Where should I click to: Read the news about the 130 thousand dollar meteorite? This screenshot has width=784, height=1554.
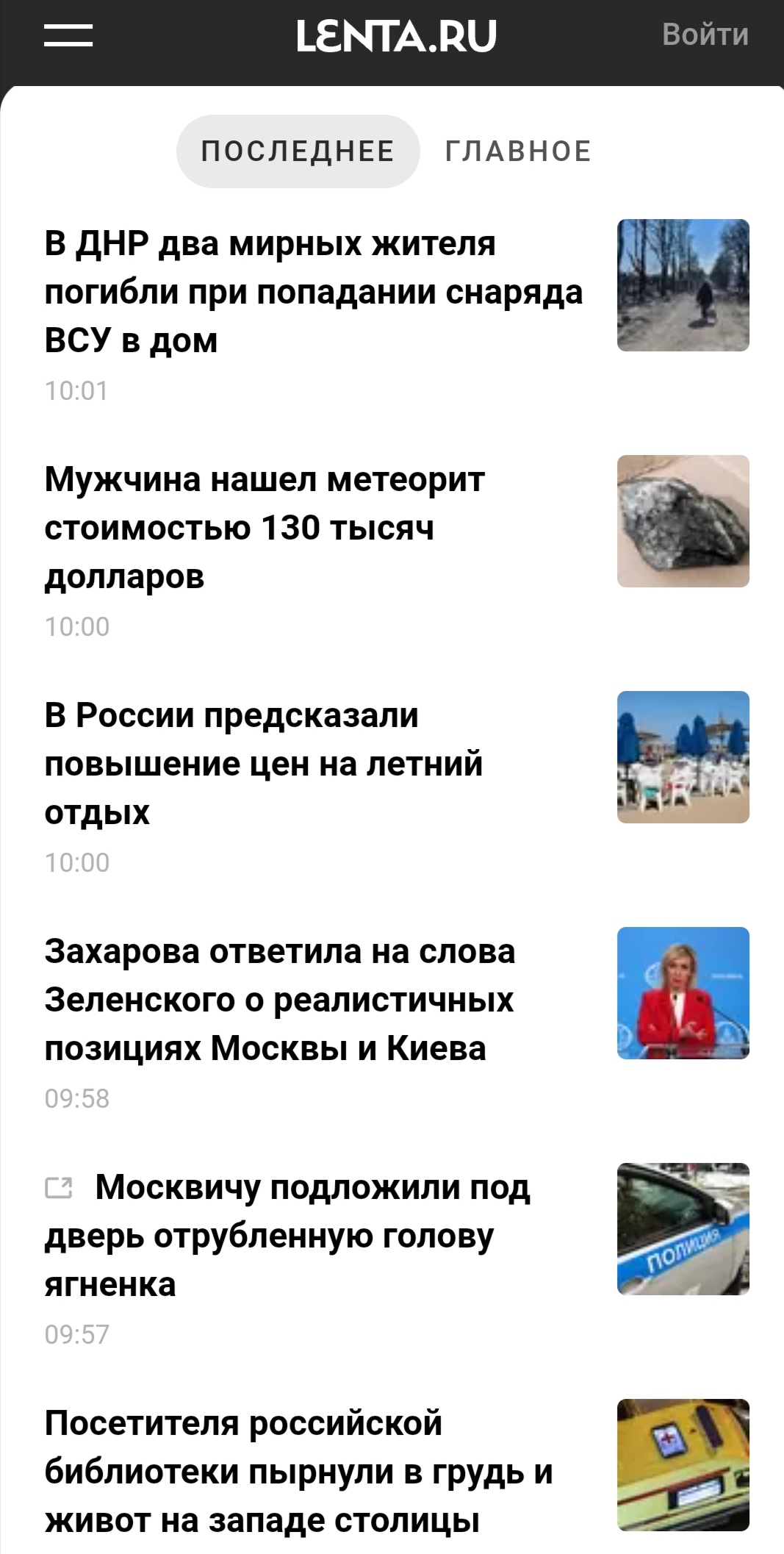coord(265,528)
